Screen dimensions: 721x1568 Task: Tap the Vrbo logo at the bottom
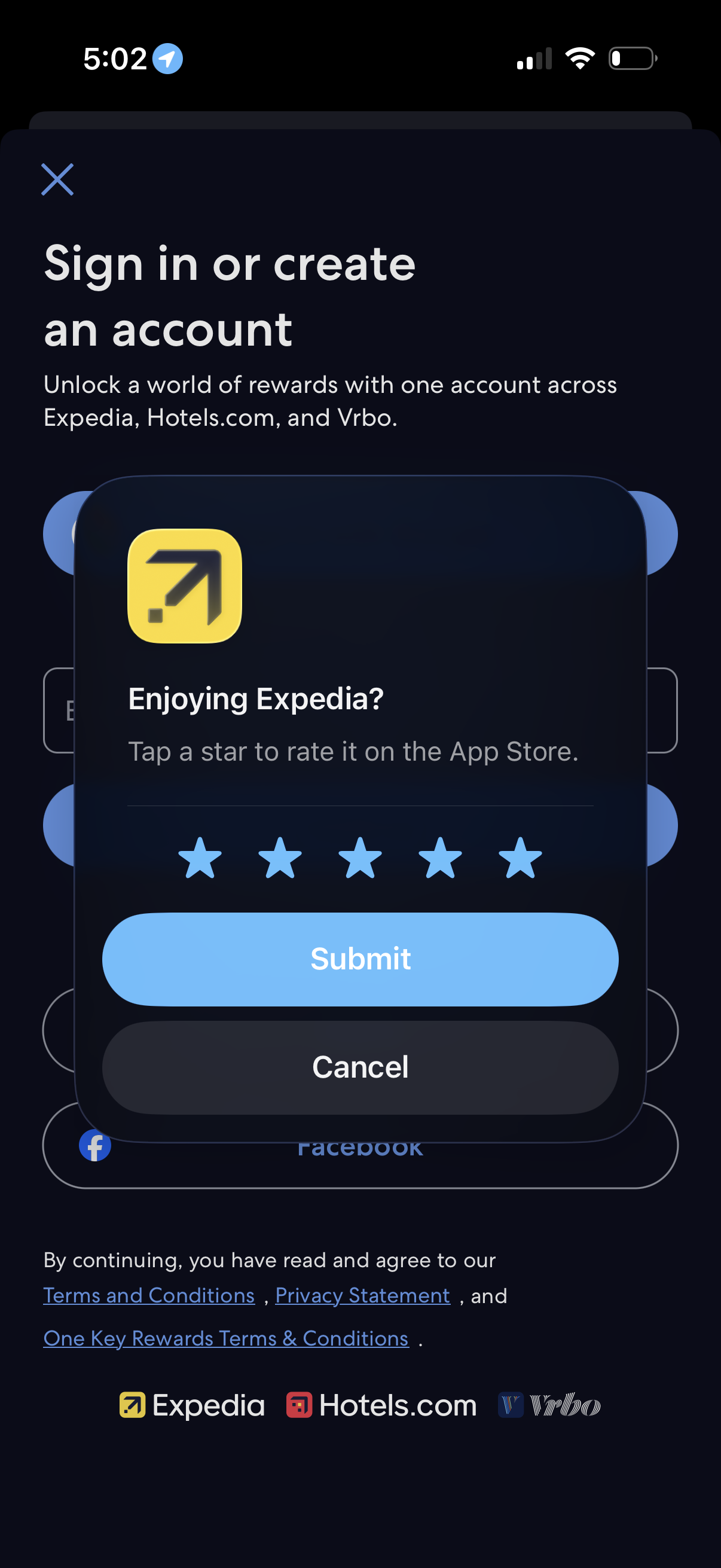pyautogui.click(x=551, y=1405)
